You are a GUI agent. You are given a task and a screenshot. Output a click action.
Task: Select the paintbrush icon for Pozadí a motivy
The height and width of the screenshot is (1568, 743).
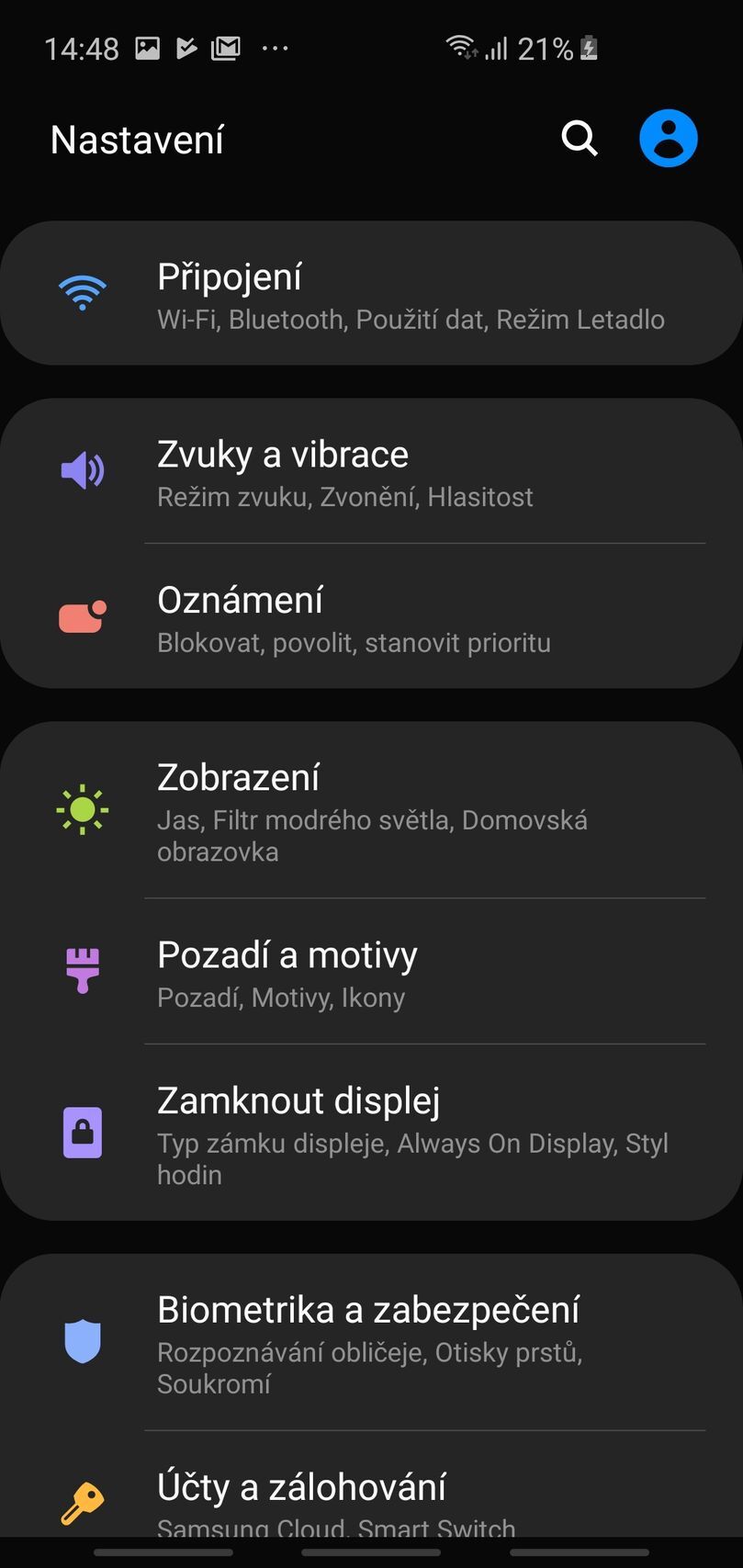83,967
